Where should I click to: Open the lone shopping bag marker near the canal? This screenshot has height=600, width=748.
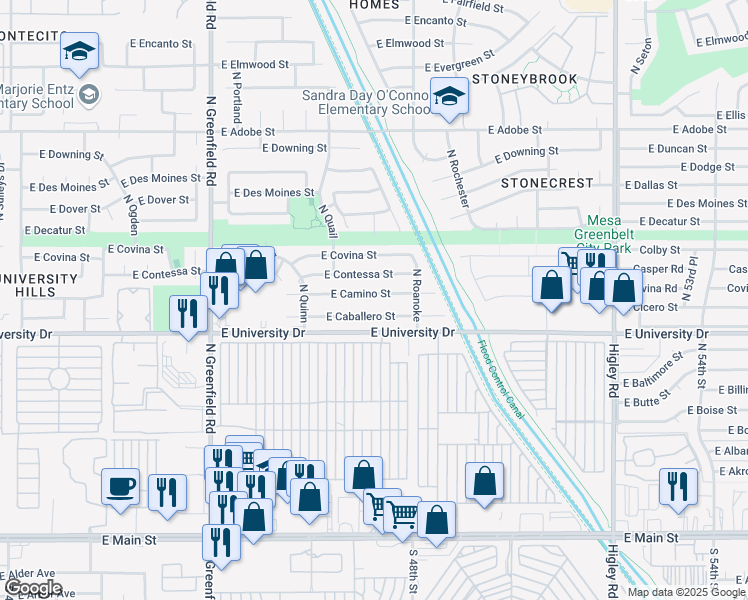click(485, 482)
